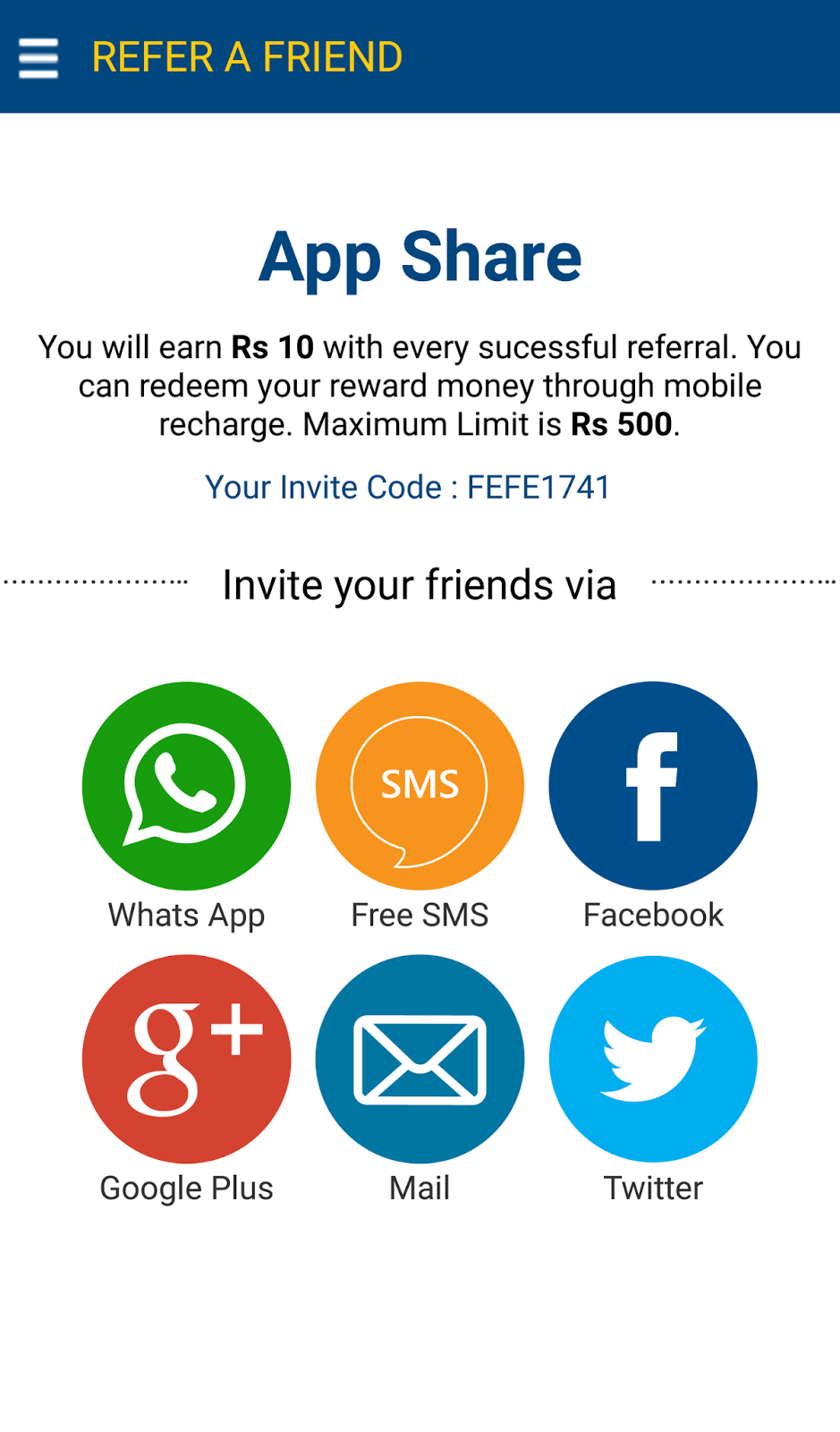Image resolution: width=840 pixels, height=1432 pixels.
Task: Invite friends via Whats App
Action: (186, 786)
